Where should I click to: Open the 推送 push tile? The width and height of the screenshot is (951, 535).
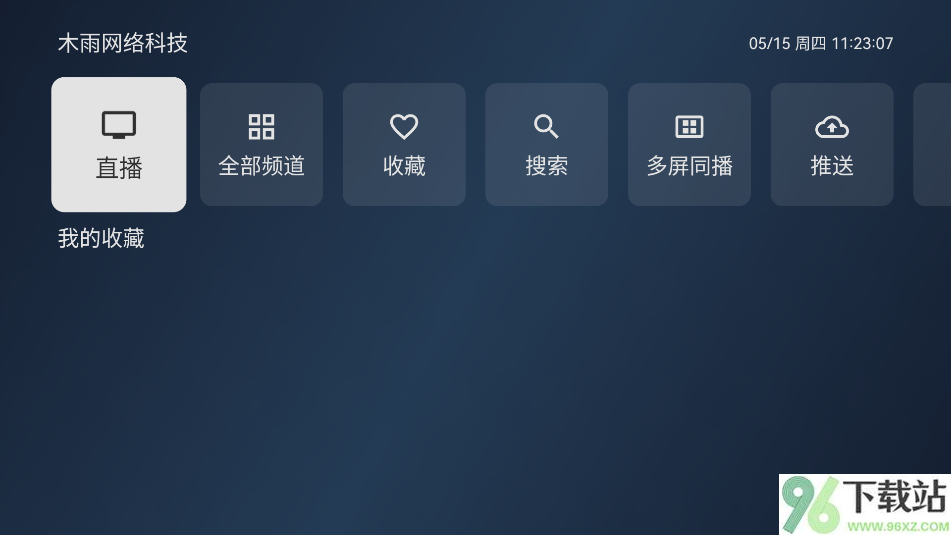pos(831,145)
